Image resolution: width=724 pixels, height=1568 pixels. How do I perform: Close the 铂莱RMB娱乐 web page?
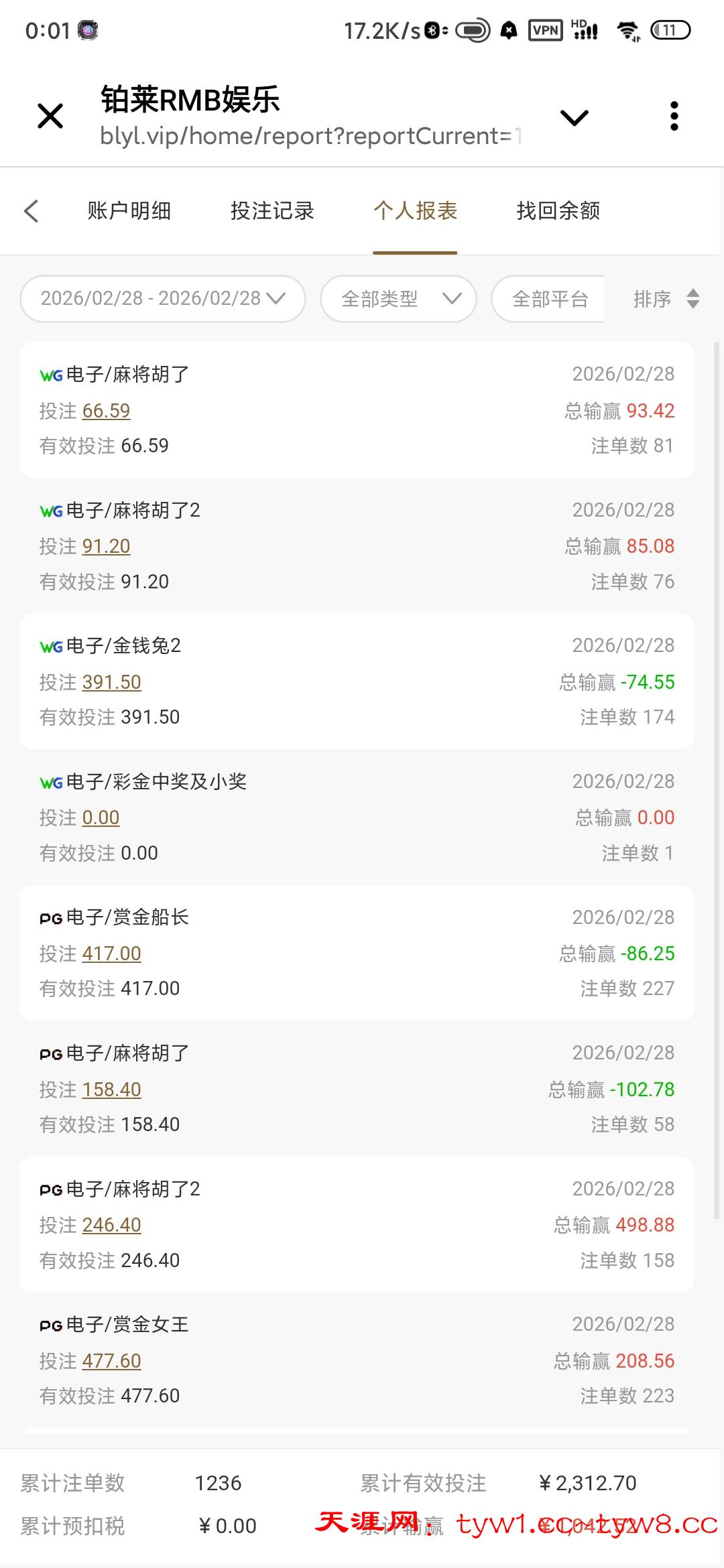click(50, 116)
